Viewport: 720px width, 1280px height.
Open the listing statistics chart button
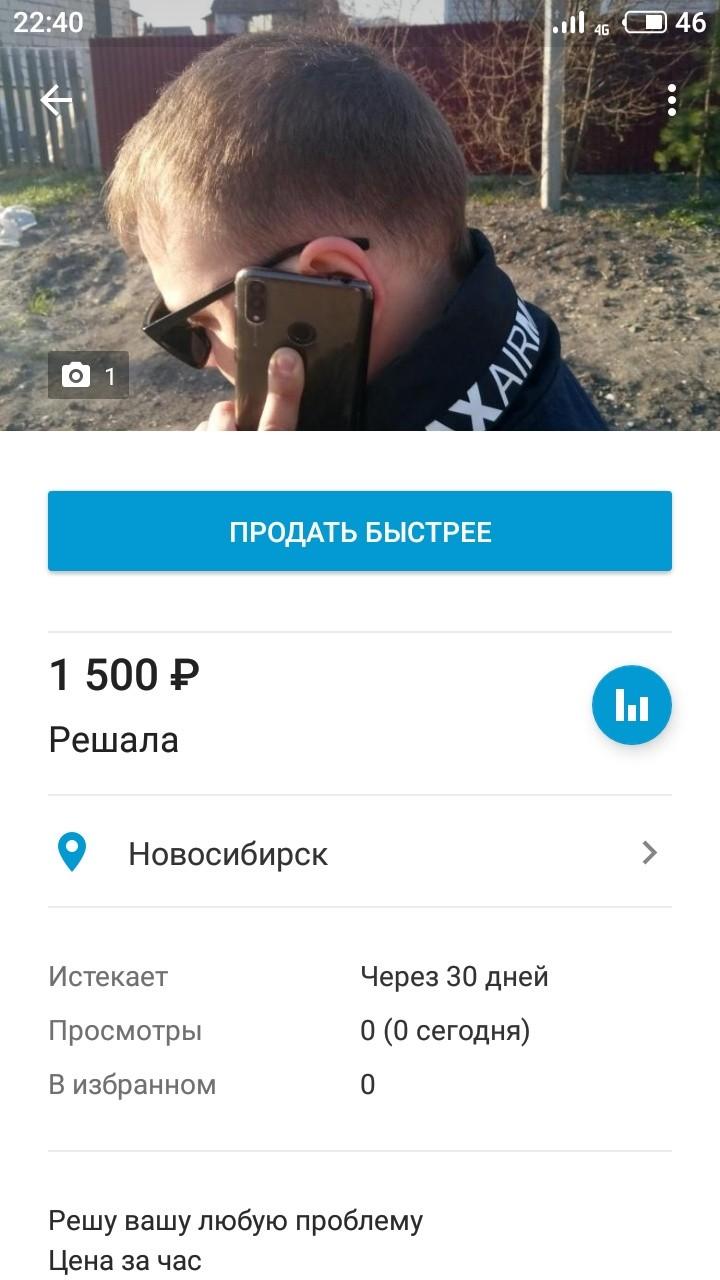pos(631,705)
